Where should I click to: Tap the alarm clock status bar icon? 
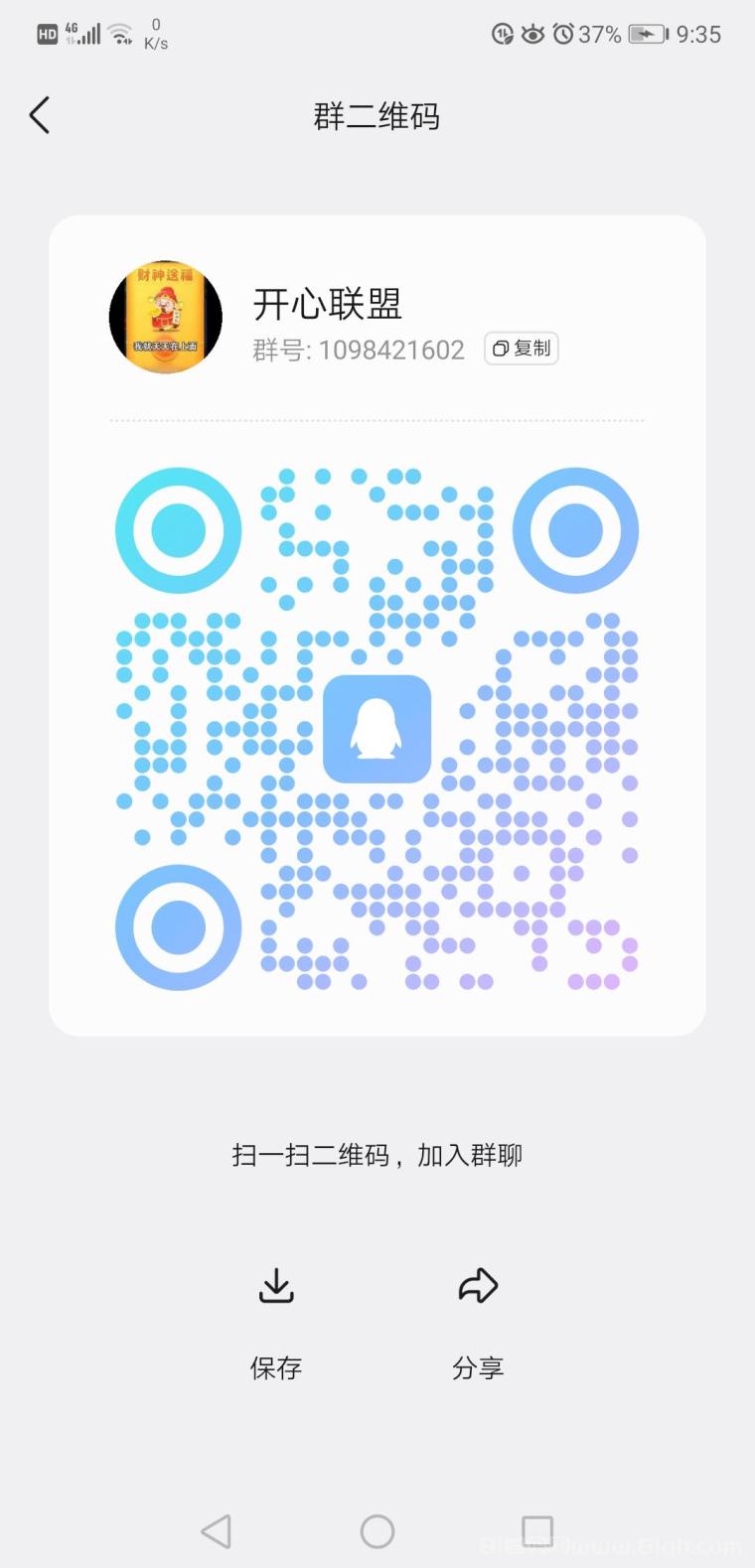coord(564,34)
